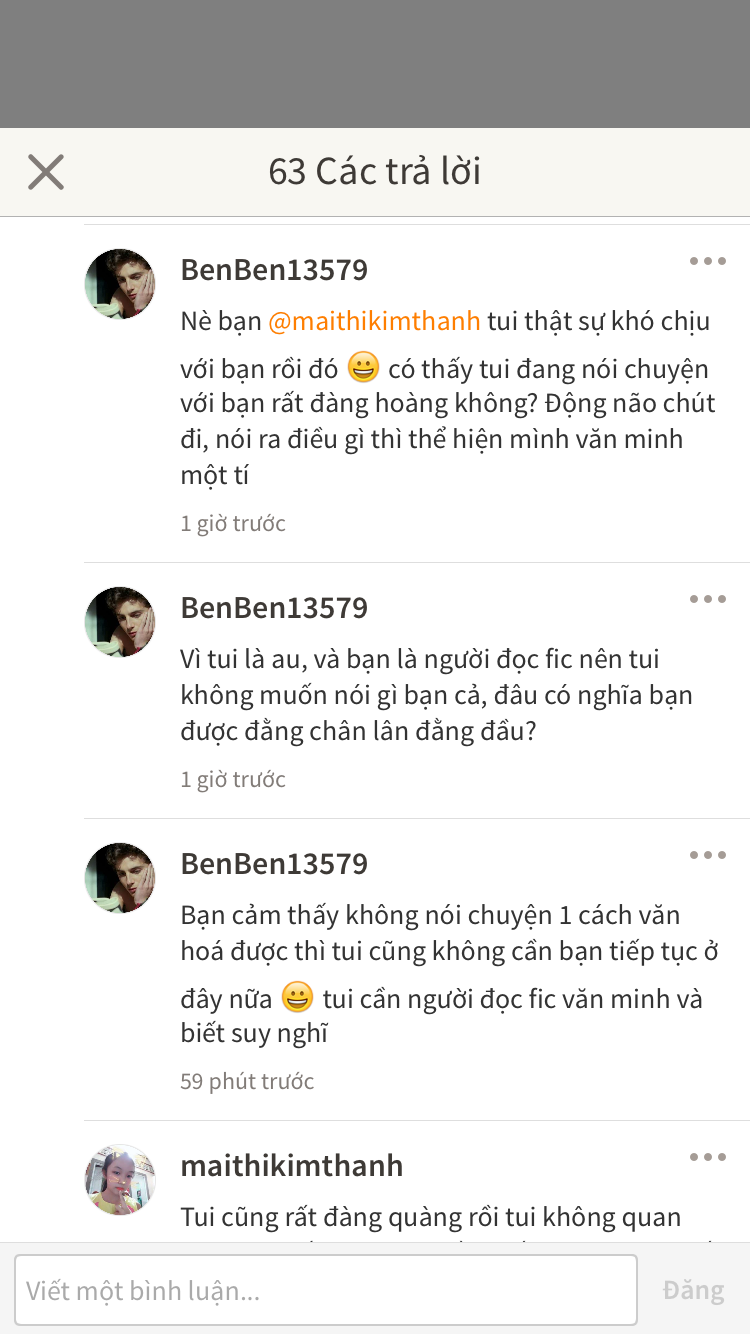The image size is (750, 1334).
Task: Open options for the "Bạn cảm thấy" comment
Action: [707, 856]
